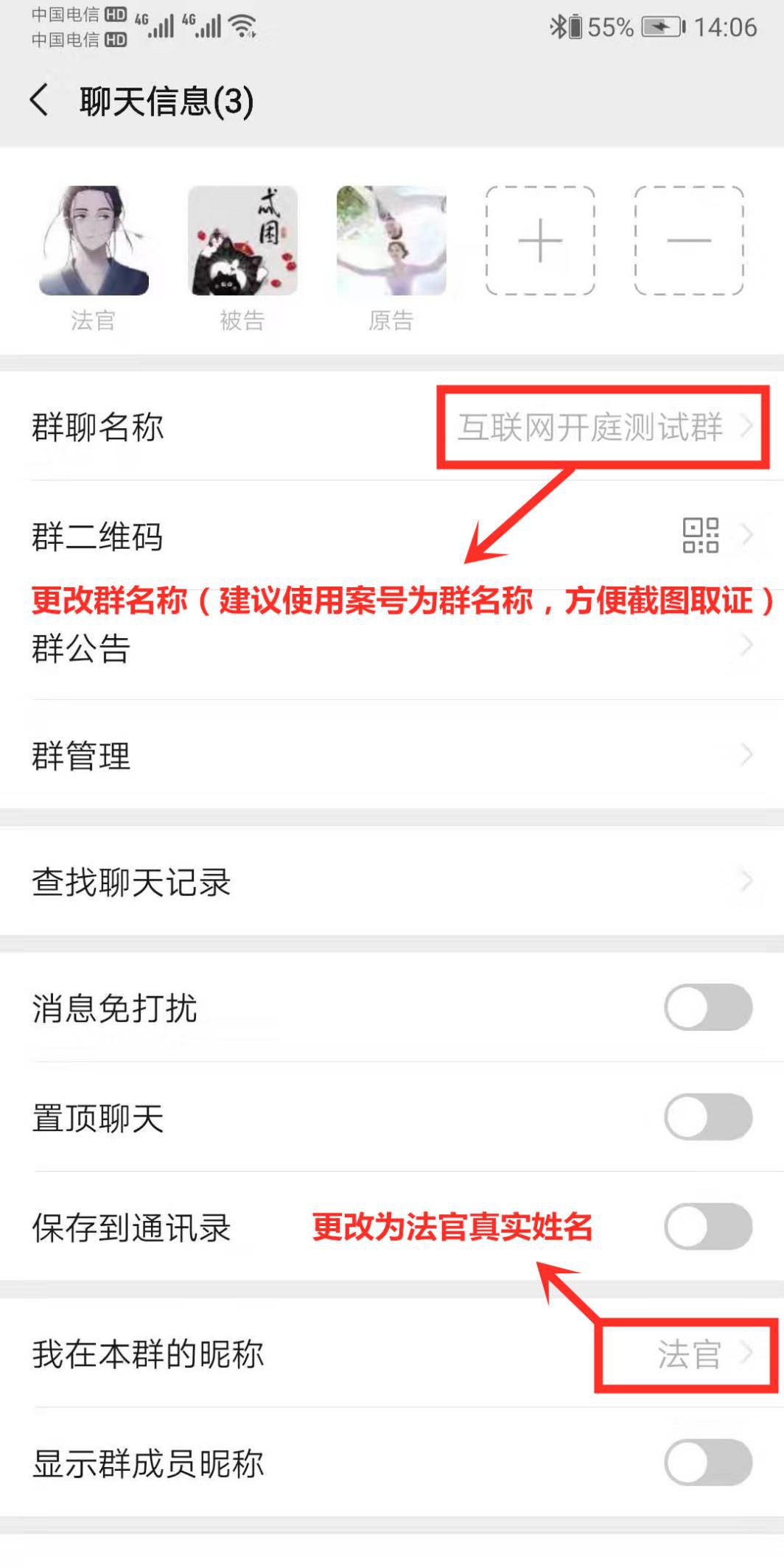
Task: Go back from 聊天信息 page
Action: tap(40, 100)
